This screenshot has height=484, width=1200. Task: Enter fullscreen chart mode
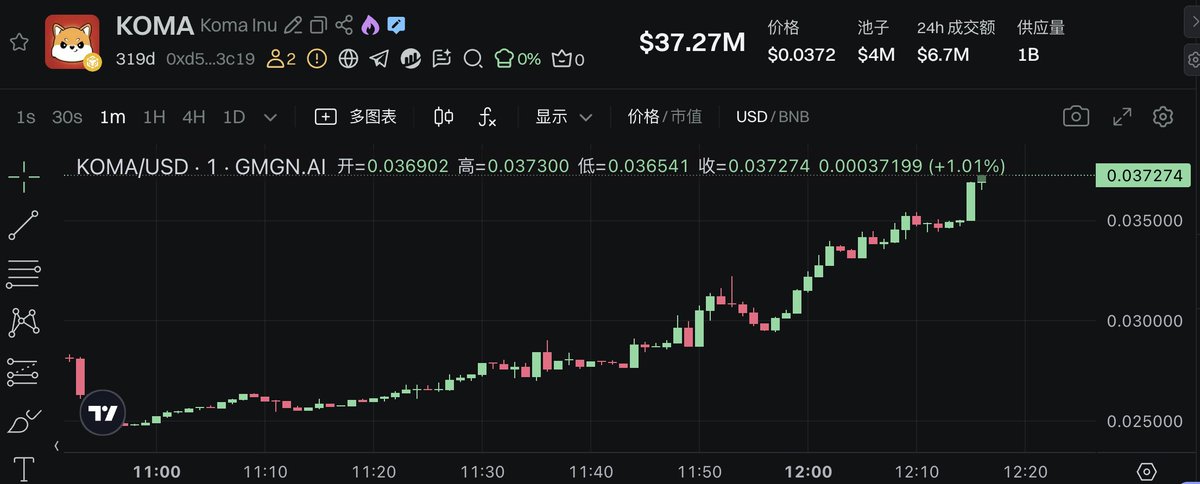[x=1122, y=117]
